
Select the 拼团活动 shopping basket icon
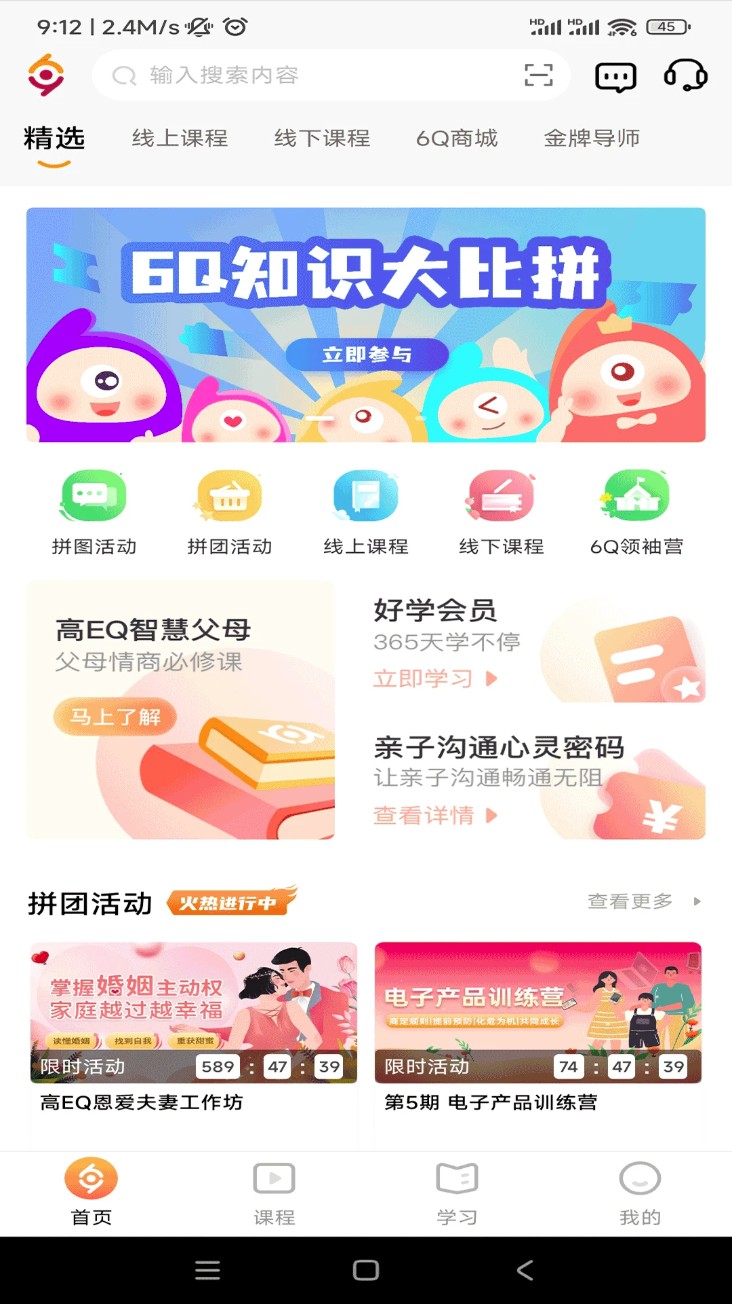coord(229,497)
